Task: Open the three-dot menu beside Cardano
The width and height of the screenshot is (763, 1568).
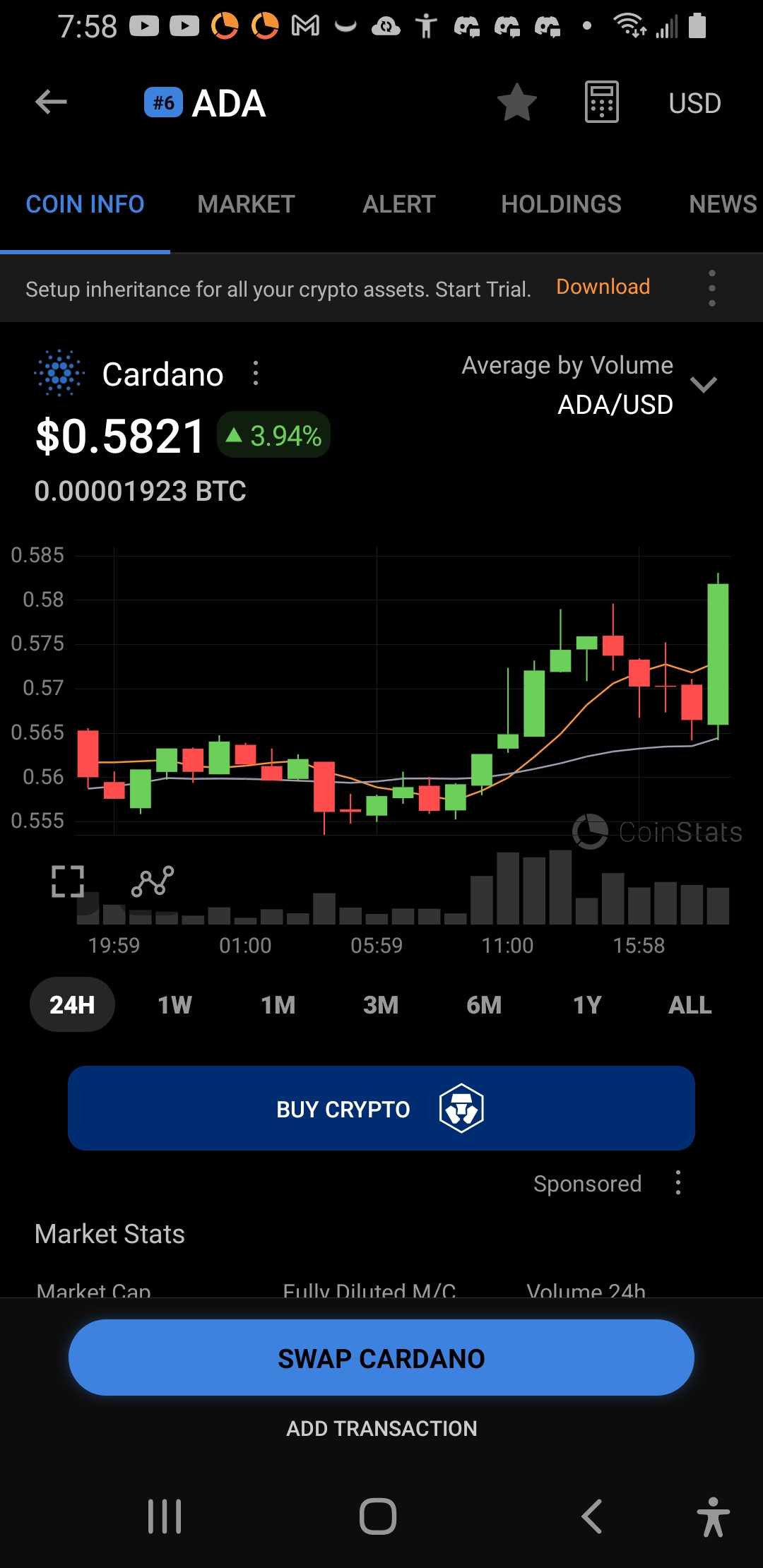Action: click(256, 374)
